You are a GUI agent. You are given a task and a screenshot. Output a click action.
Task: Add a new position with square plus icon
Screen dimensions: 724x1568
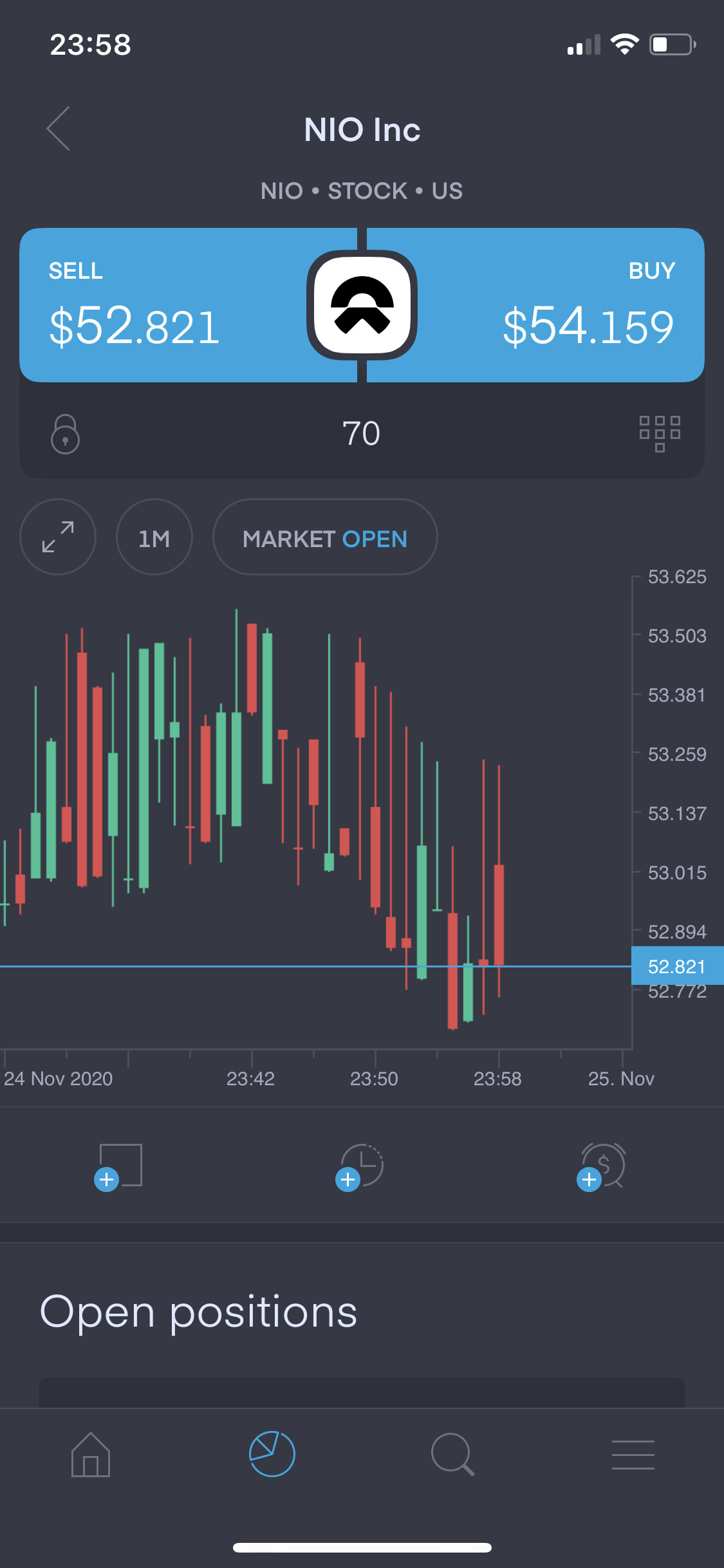coord(120,1166)
